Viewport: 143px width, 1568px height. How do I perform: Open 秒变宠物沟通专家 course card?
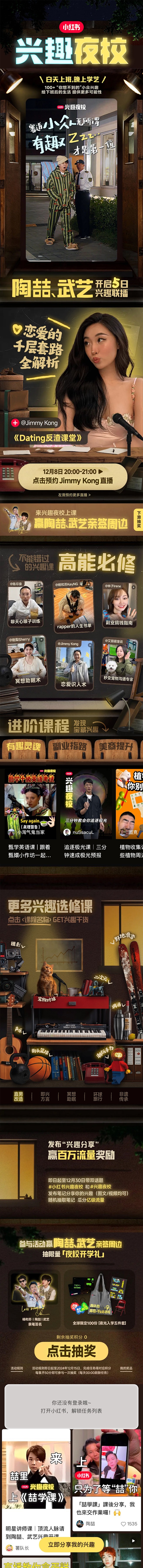pyautogui.click(x=119, y=660)
